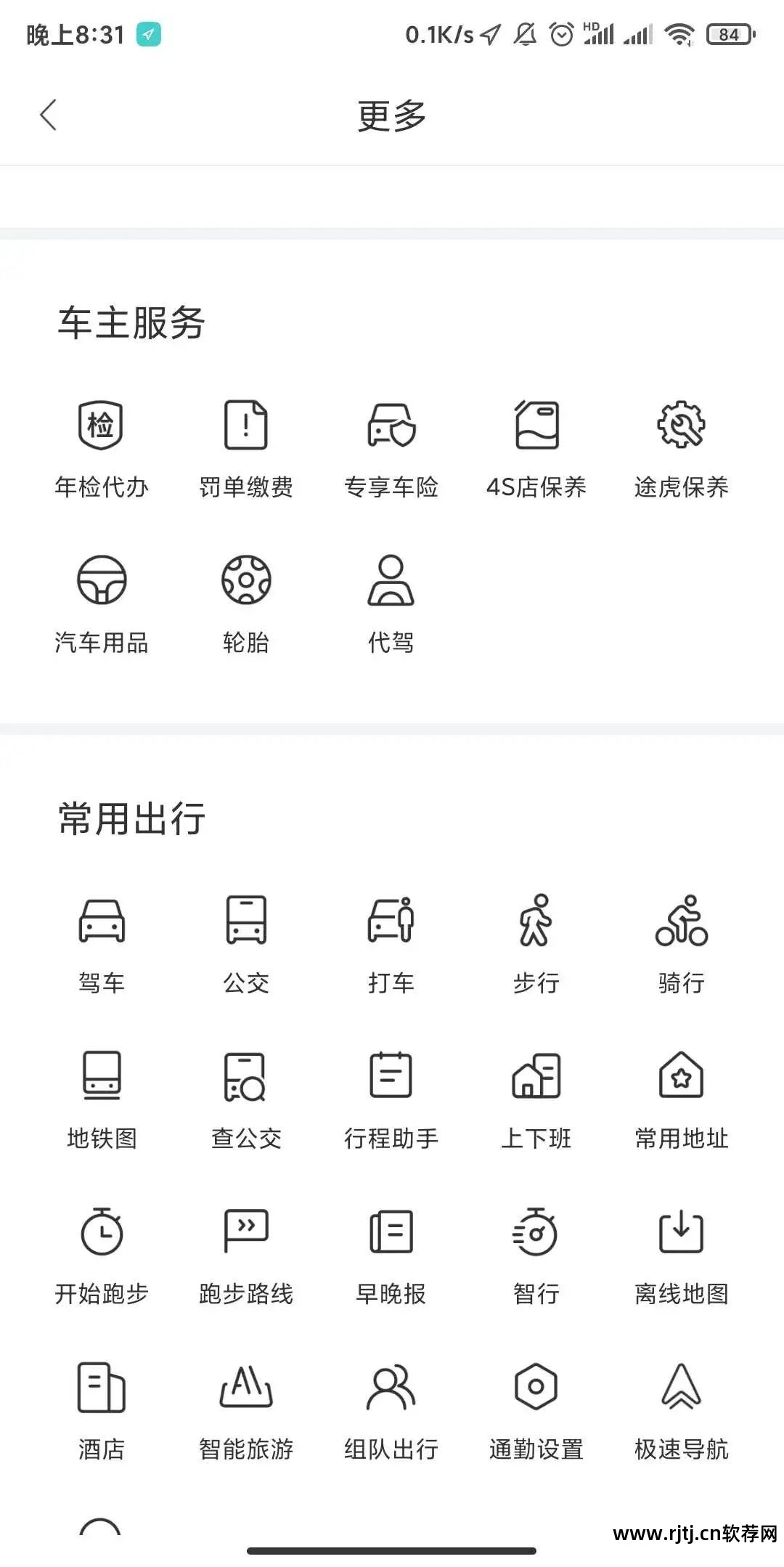The height and width of the screenshot is (1567, 784).
Task: Tap the 4S店保养 maintenance icon
Action: click(x=536, y=445)
